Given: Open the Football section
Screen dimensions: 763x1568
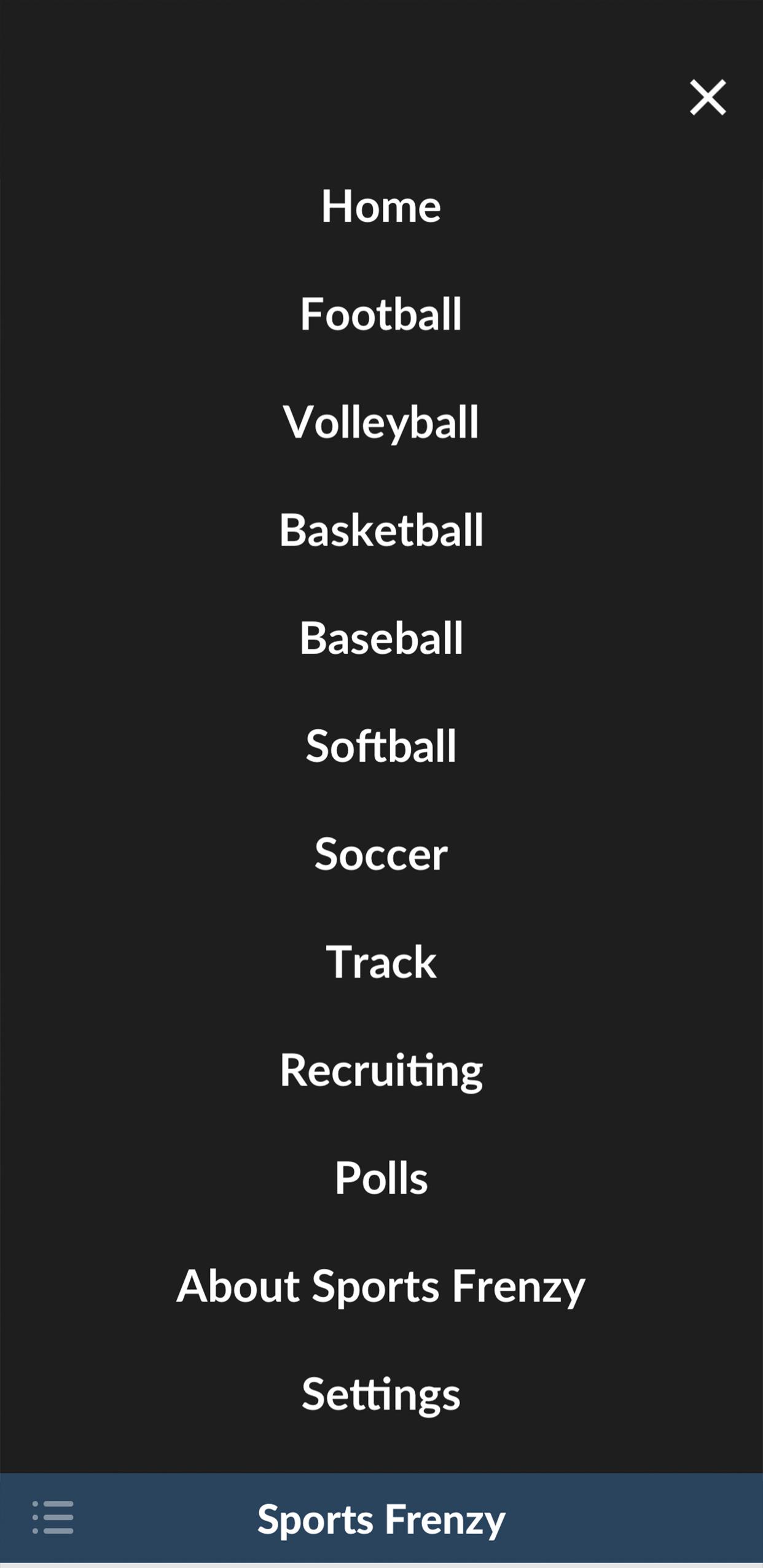Looking at the screenshot, I should (x=381, y=315).
